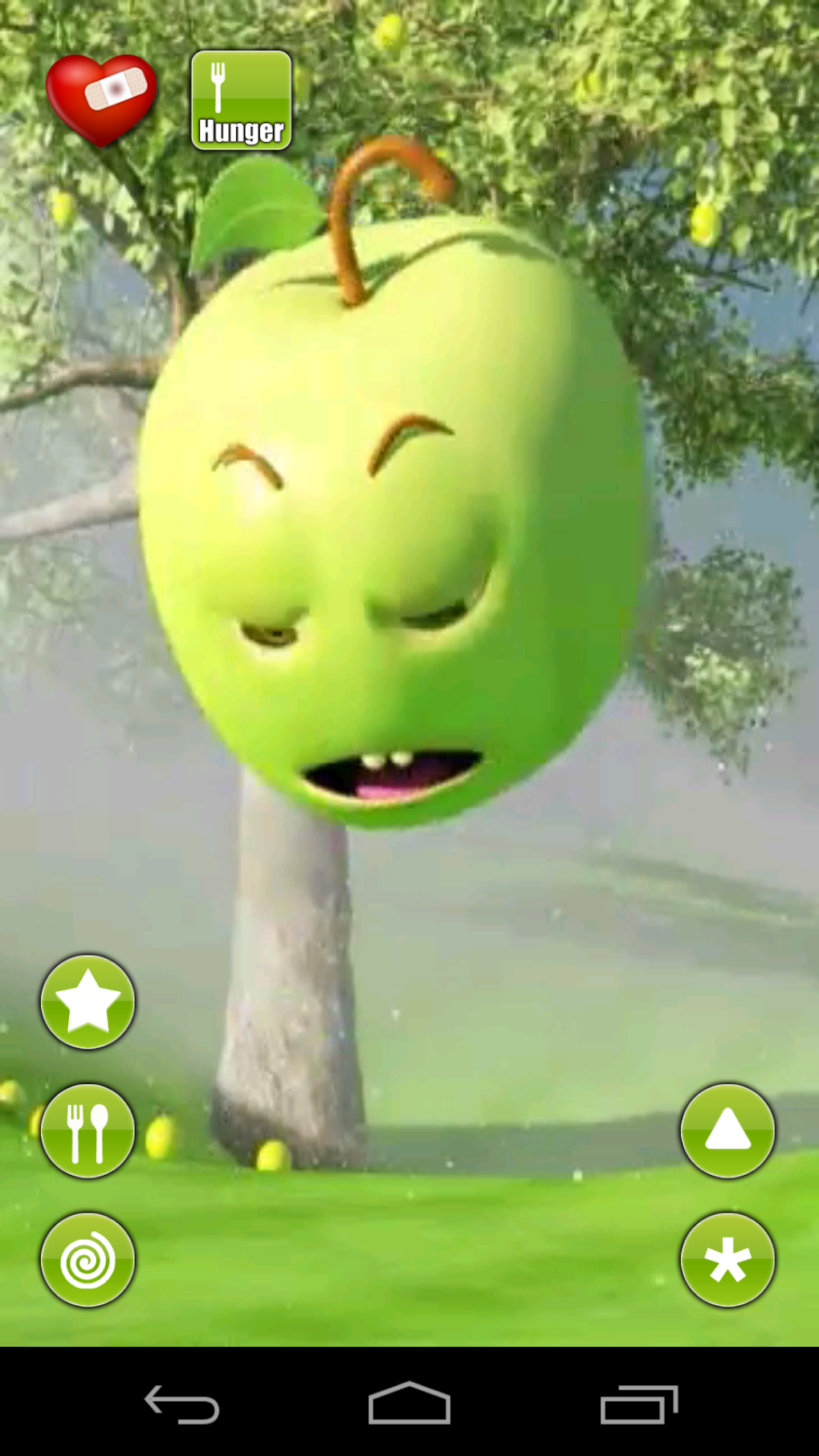Tap the spiral button
This screenshot has height=1456, width=819.
[x=88, y=1260]
